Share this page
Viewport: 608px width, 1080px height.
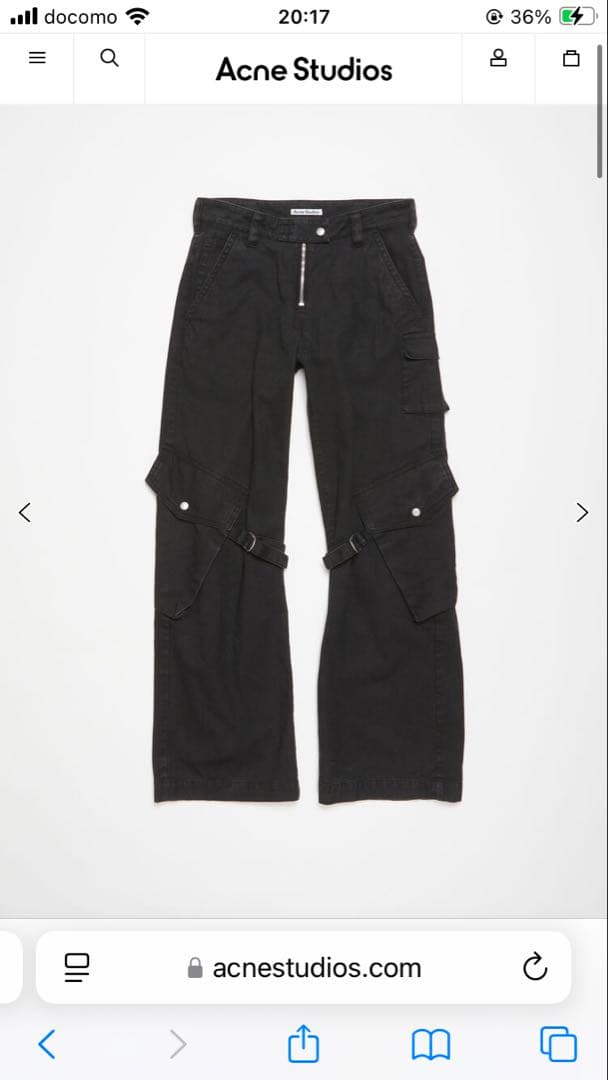[303, 1044]
